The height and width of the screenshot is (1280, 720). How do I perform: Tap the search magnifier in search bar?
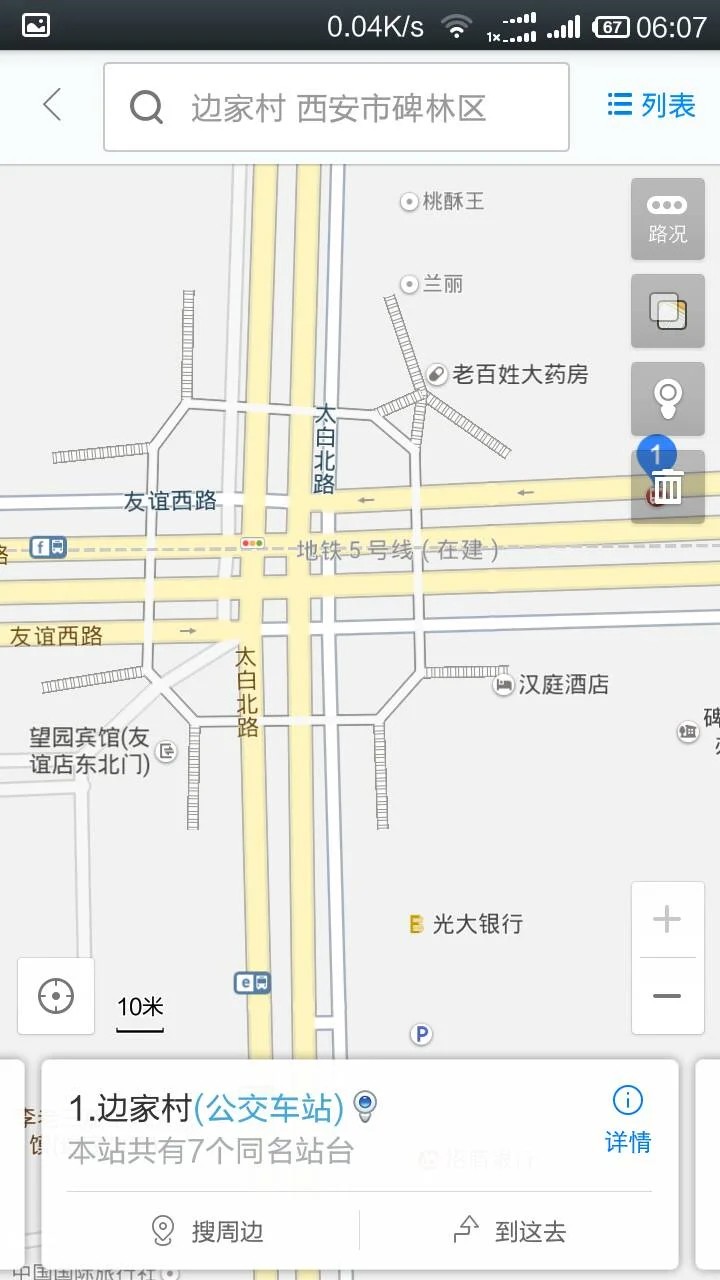tap(146, 106)
